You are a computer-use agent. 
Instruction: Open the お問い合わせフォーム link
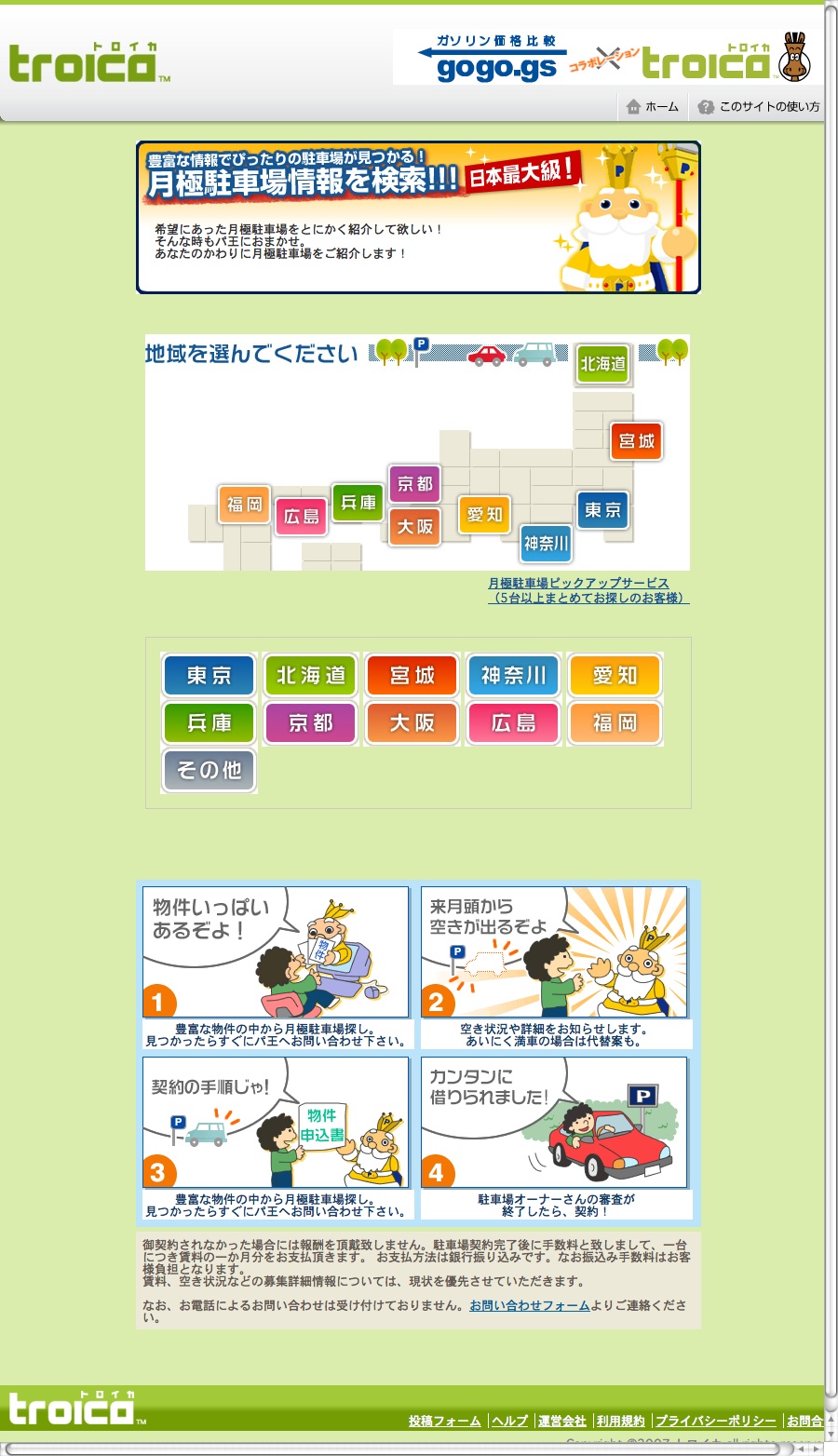coord(530,1305)
